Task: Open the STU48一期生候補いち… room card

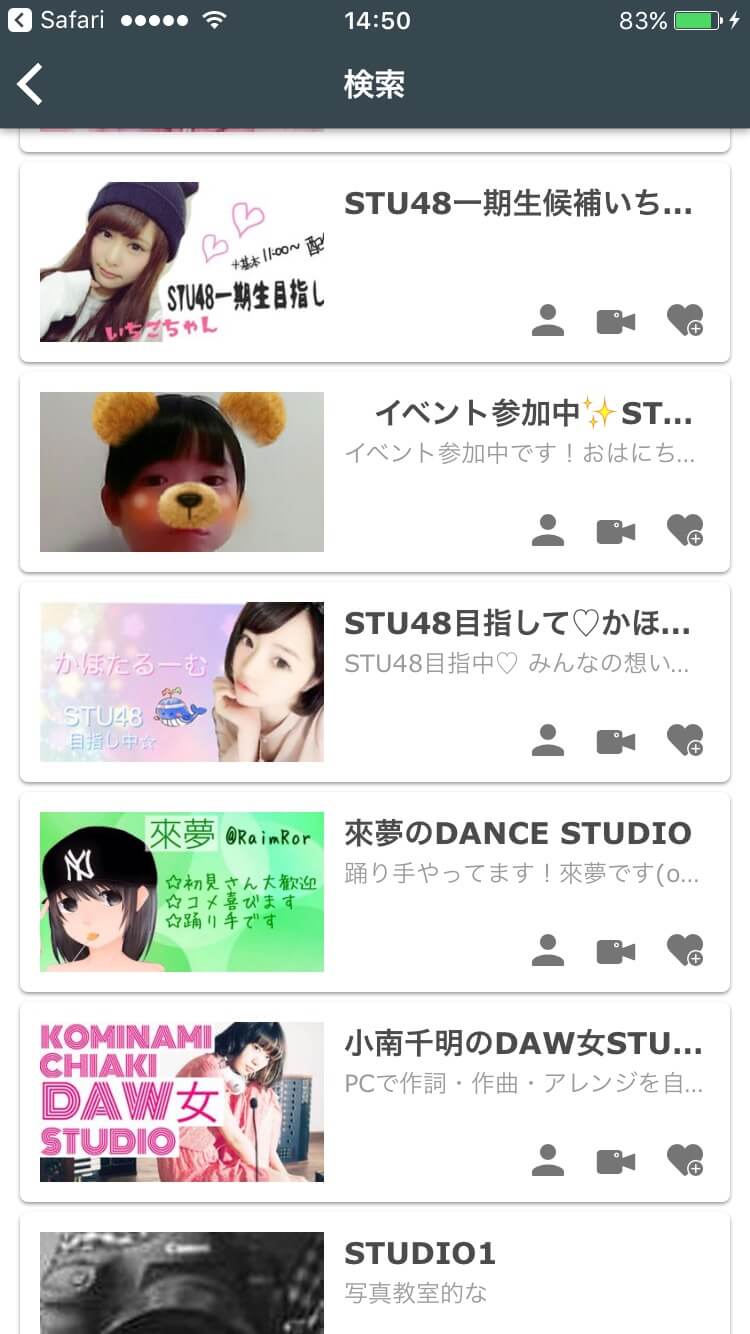Action: click(x=375, y=262)
